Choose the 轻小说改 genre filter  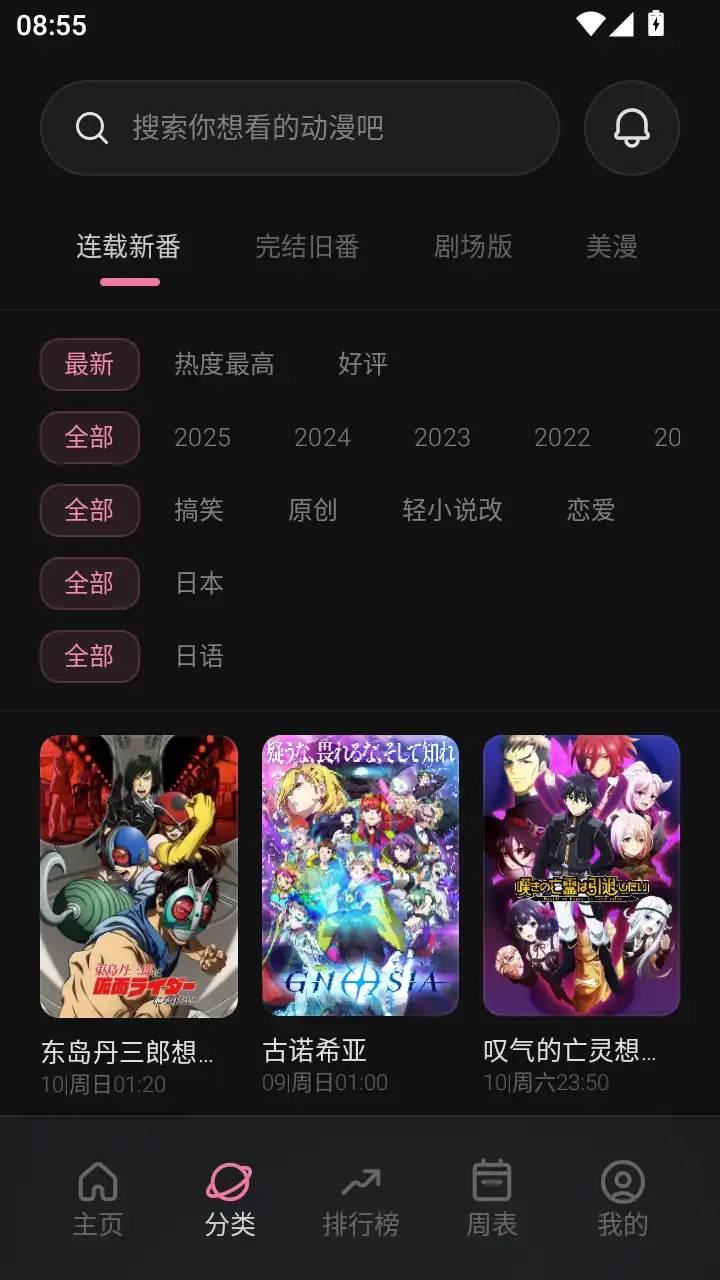coord(452,511)
